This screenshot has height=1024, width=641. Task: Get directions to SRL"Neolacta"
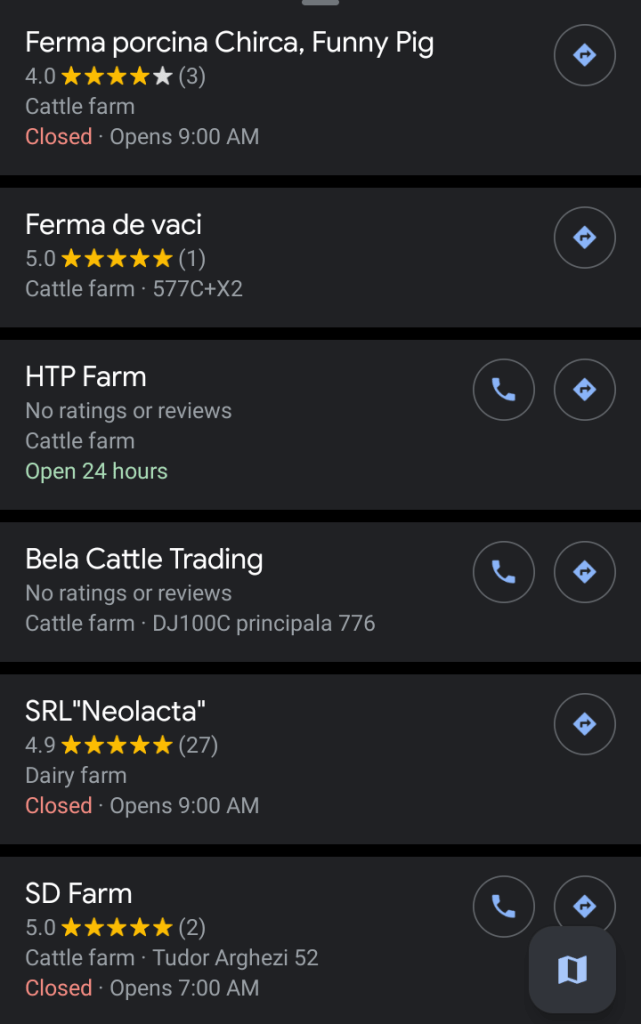[x=585, y=723]
